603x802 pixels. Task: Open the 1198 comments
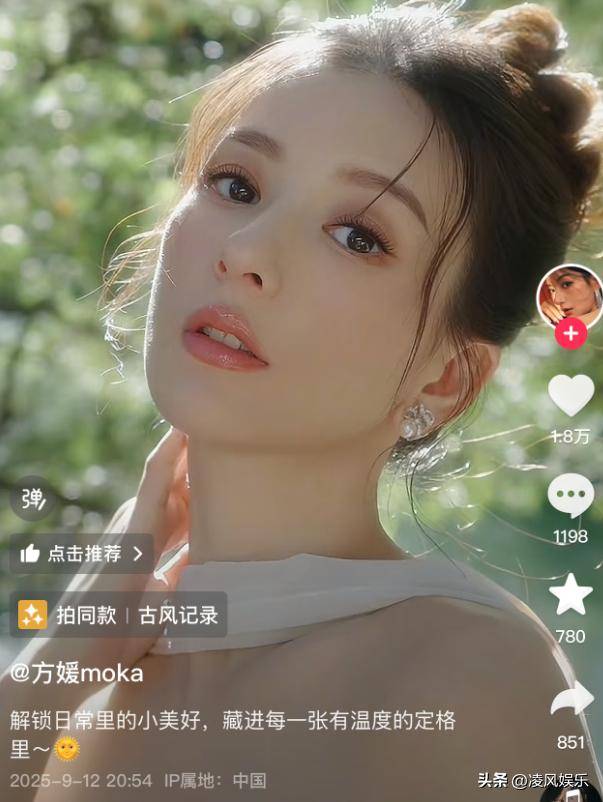pos(571,496)
